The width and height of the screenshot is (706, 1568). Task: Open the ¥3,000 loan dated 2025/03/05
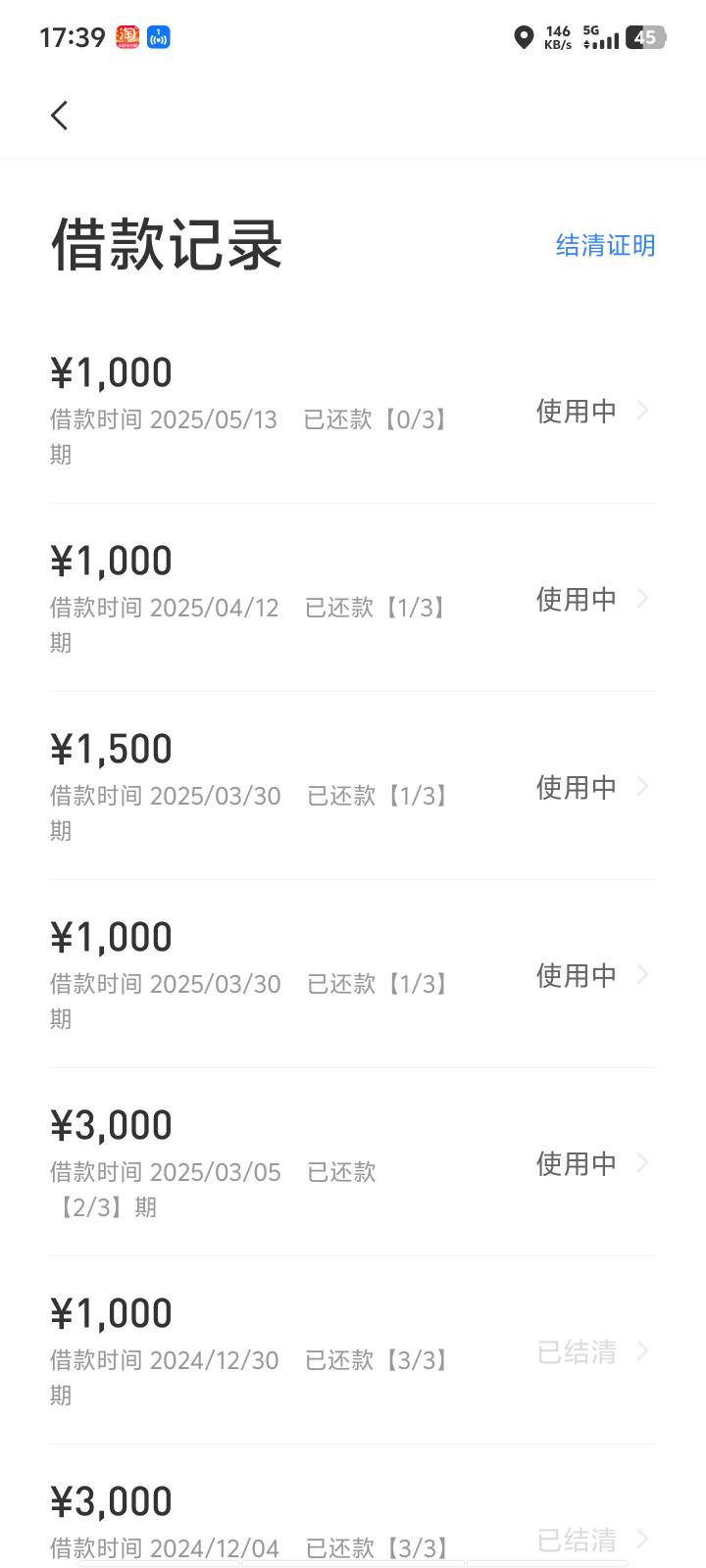pyautogui.click(x=353, y=1162)
